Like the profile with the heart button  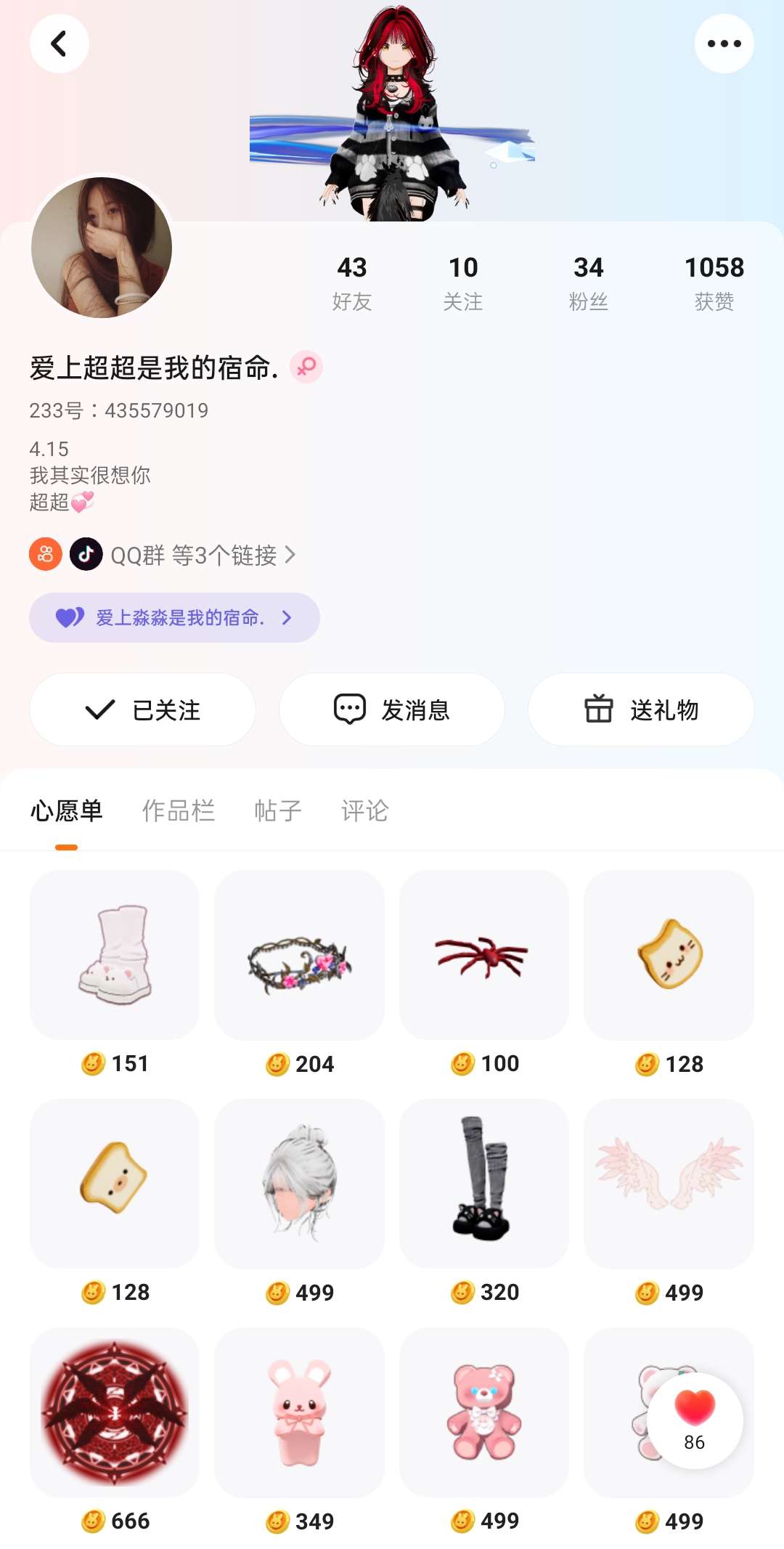tap(695, 1420)
